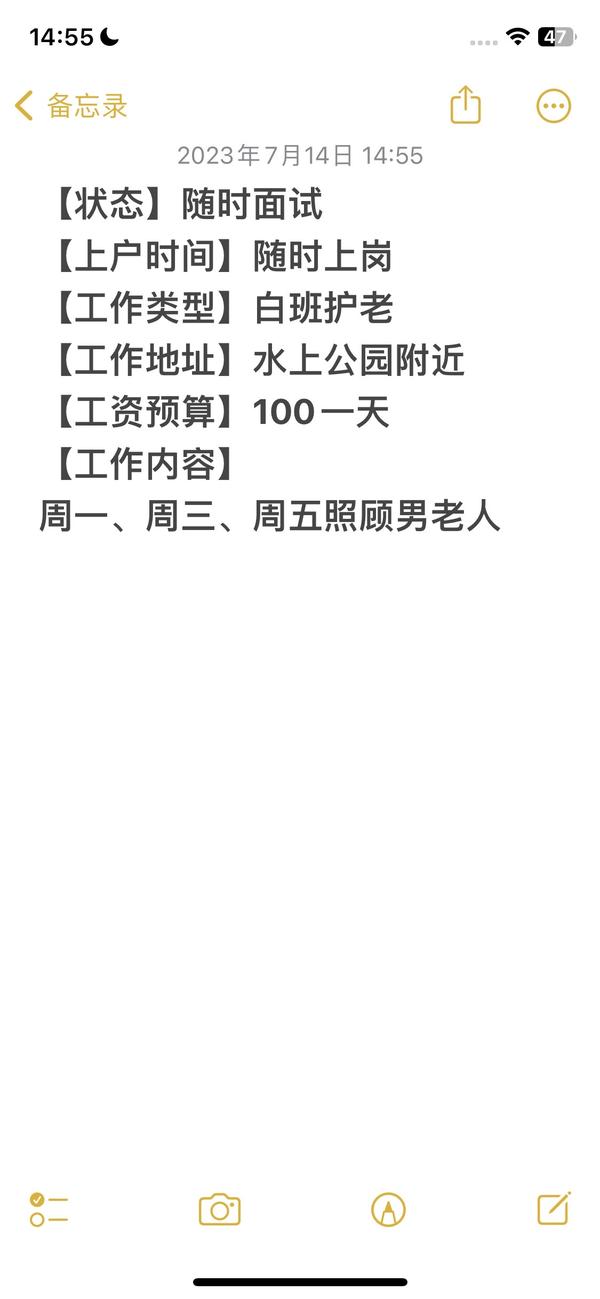The image size is (600, 1299).
Task: Go back to 备忘录 list
Action: coord(71,106)
